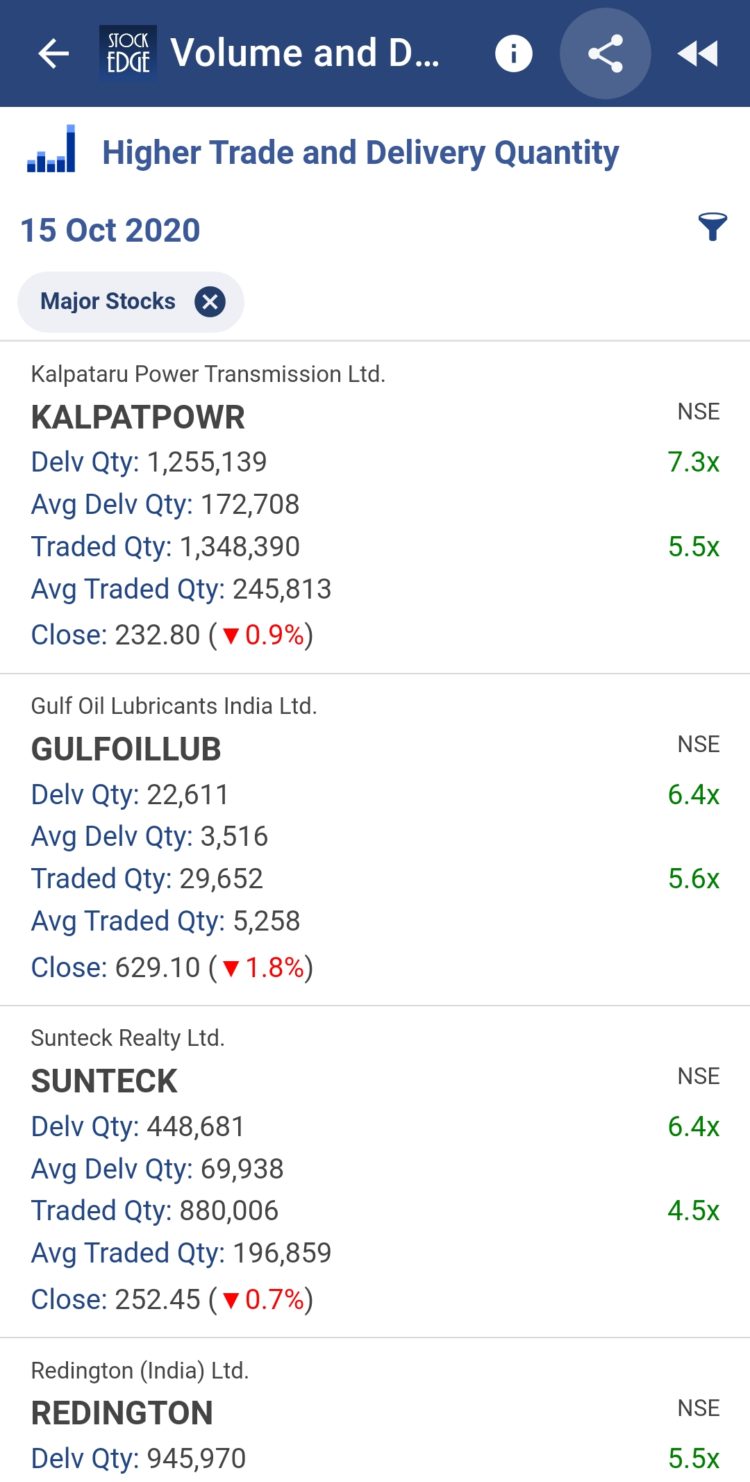This screenshot has height=1482, width=750.
Task: Tap the bar chart icon beside the heading
Action: (50, 150)
